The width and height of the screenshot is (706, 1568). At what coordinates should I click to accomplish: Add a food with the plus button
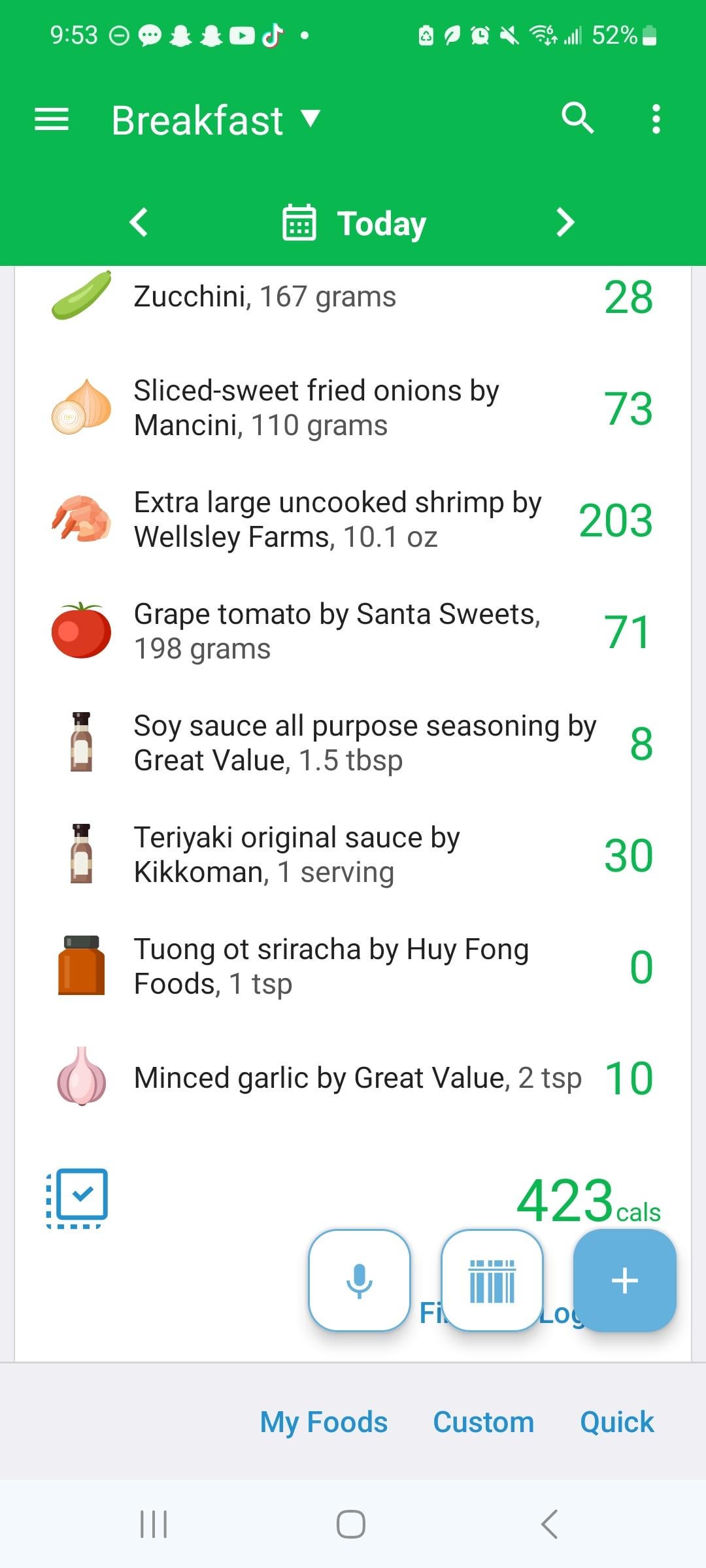point(625,1281)
